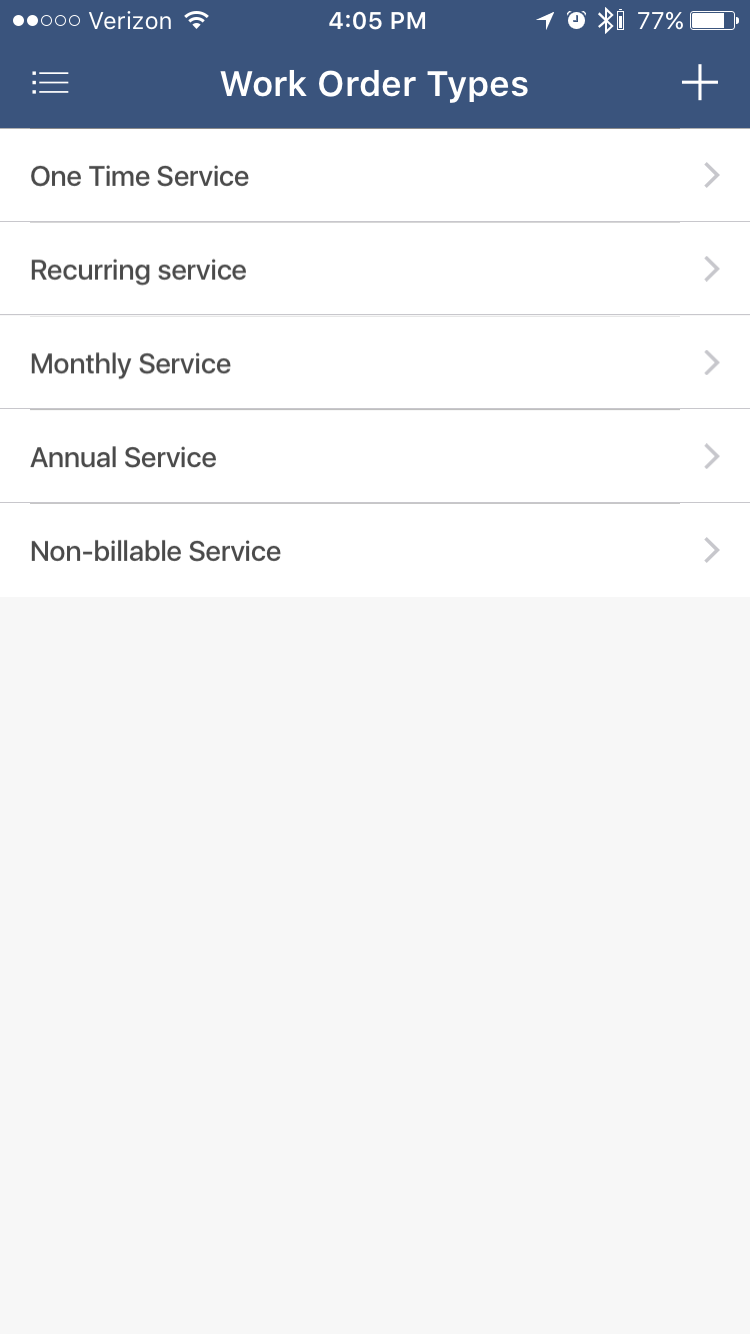The height and width of the screenshot is (1334, 750).
Task: Select the Recurring service row
Action: [x=375, y=269]
